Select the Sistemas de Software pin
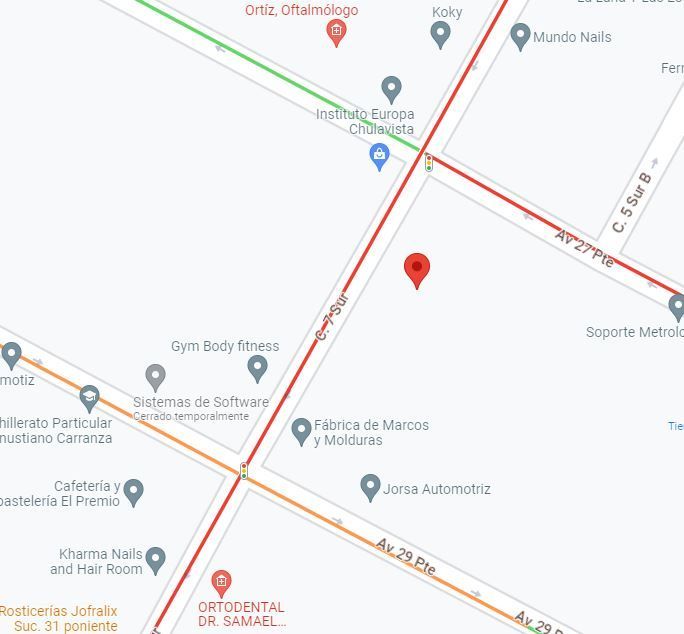This screenshot has height=634, width=684. click(155, 378)
